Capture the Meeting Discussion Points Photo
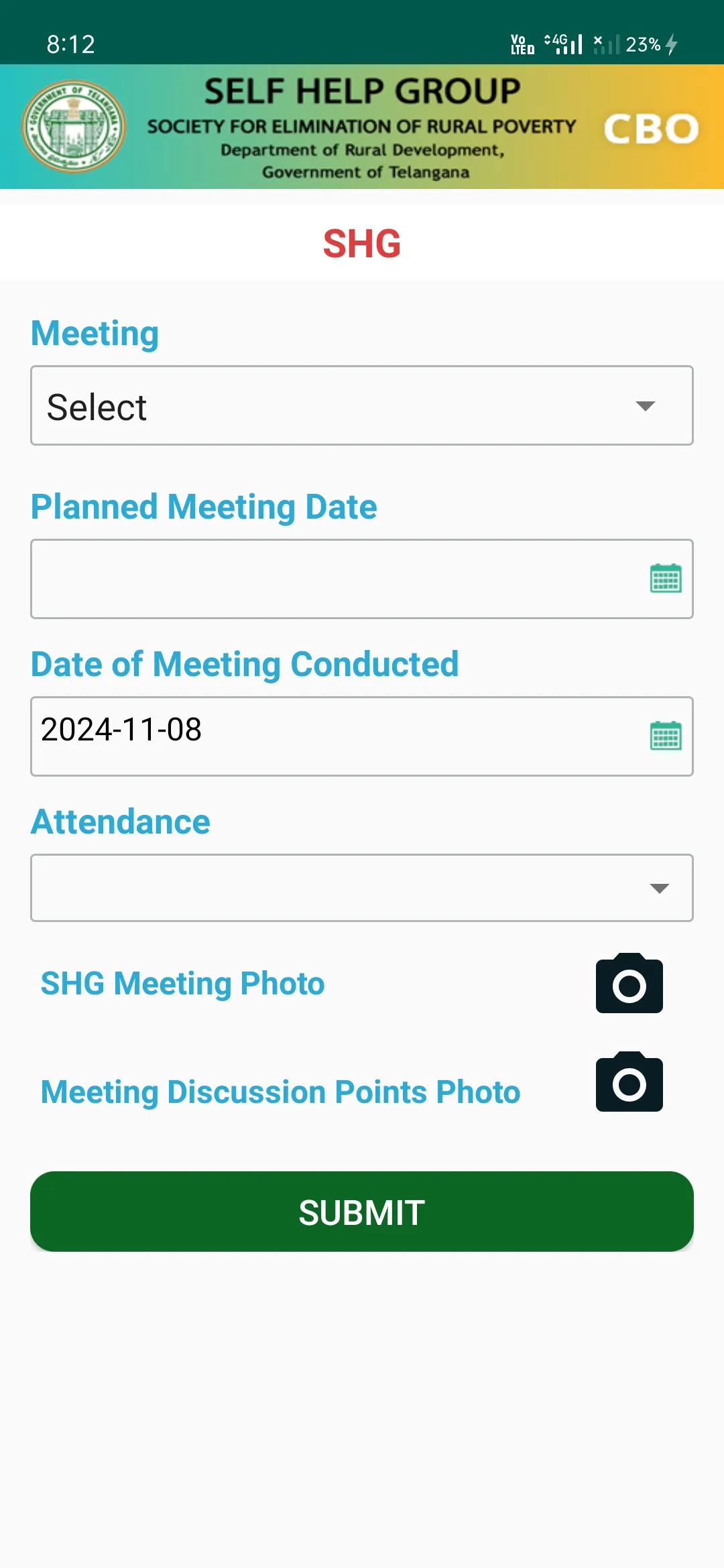This screenshot has width=724, height=1568. click(628, 1084)
